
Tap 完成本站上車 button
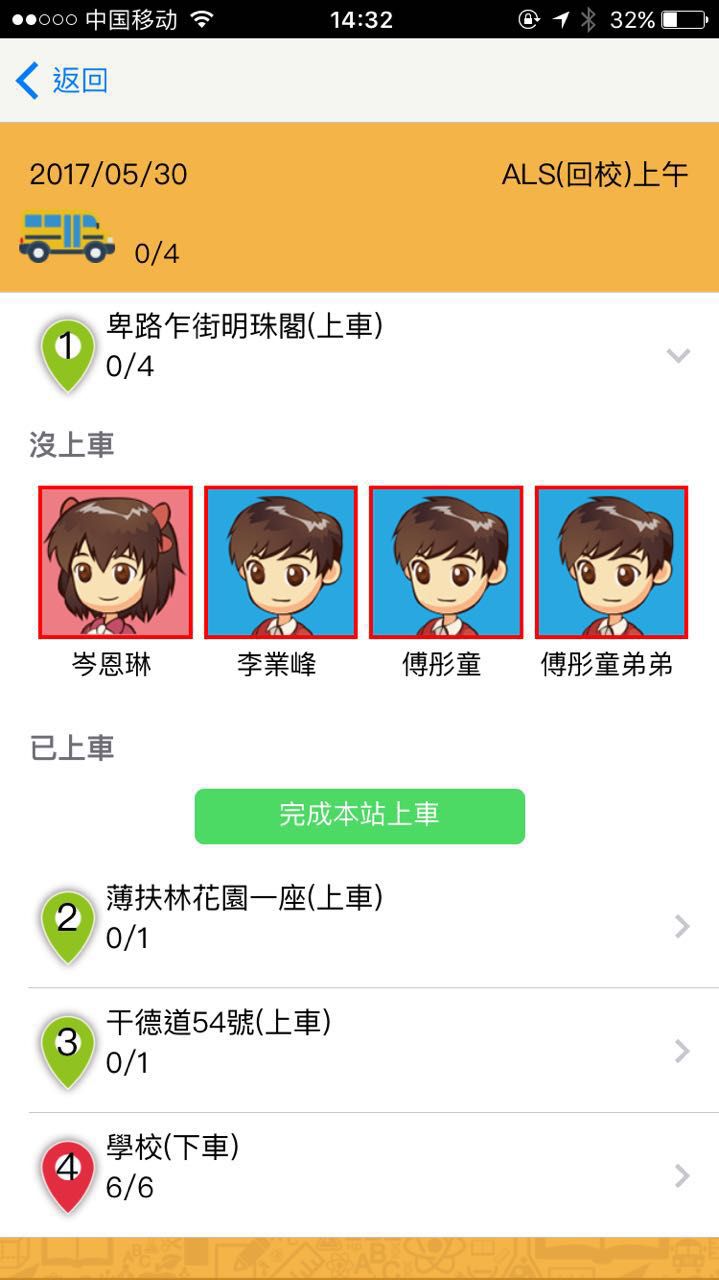point(359,816)
